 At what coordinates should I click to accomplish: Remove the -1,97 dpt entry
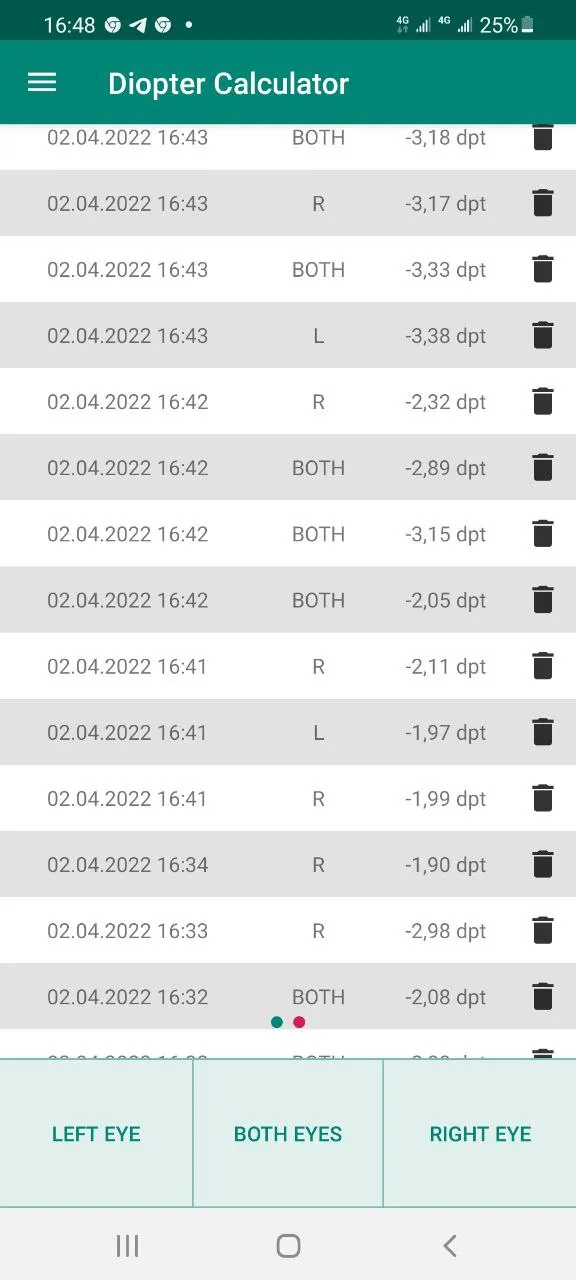[x=542, y=732]
